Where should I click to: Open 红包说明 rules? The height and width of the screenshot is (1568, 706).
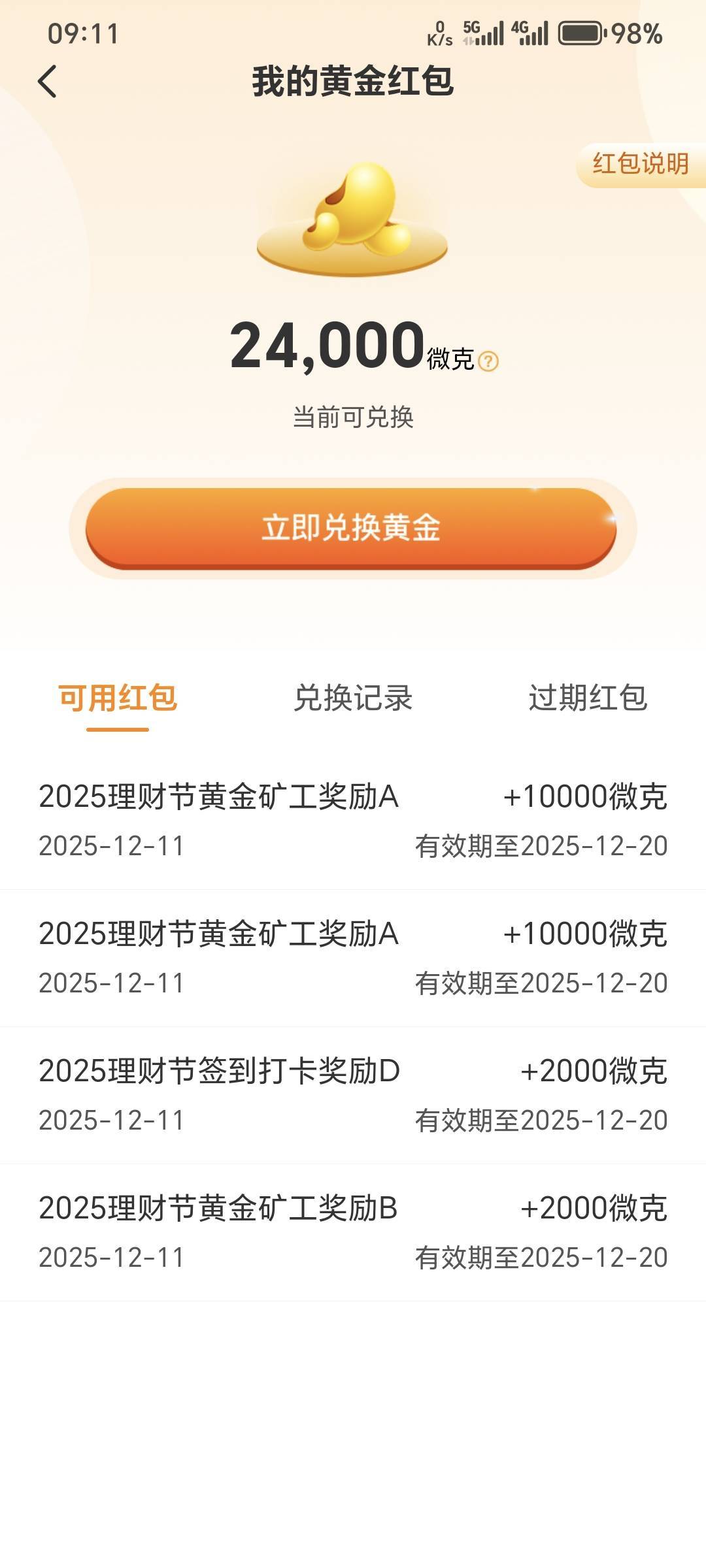point(640,164)
